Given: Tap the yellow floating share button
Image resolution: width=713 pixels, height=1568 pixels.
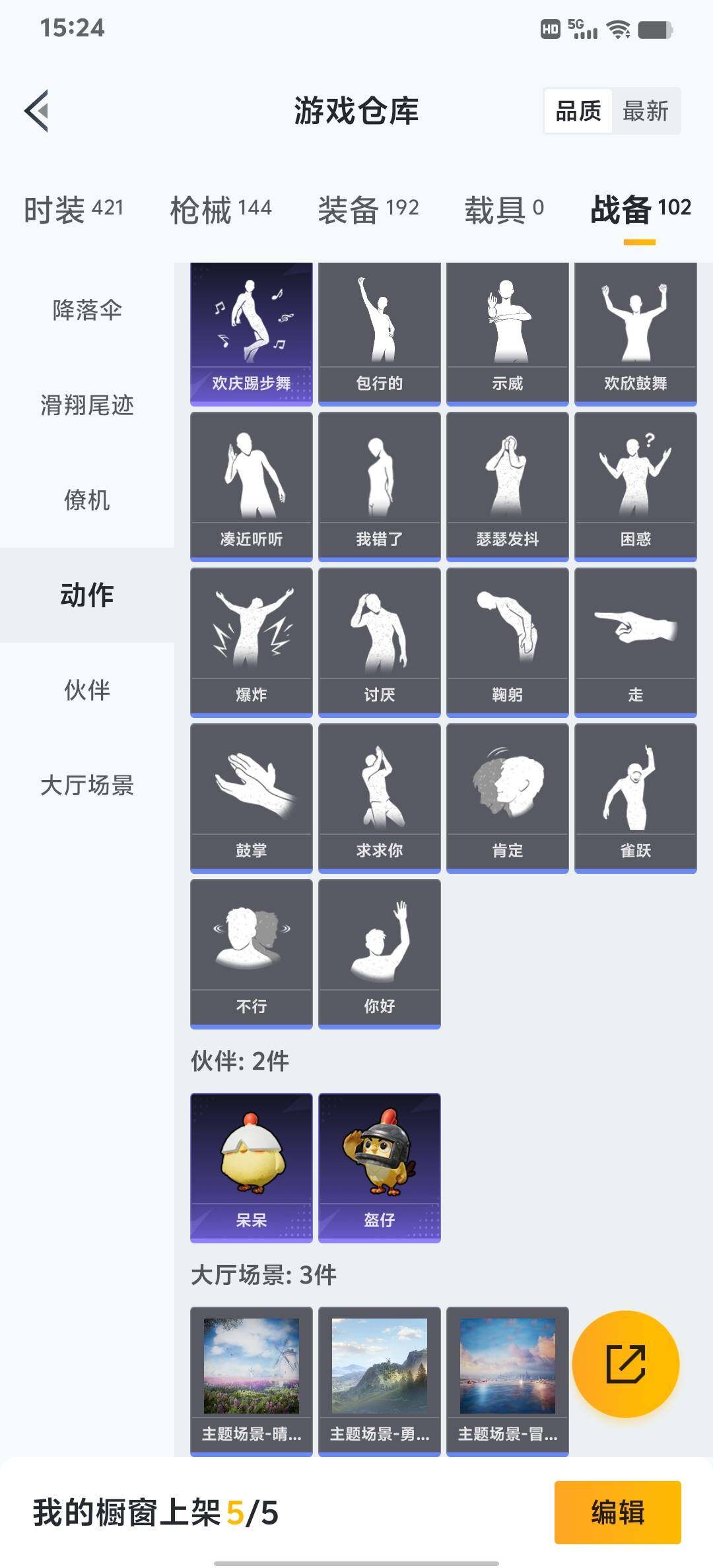Looking at the screenshot, I should click(625, 1363).
